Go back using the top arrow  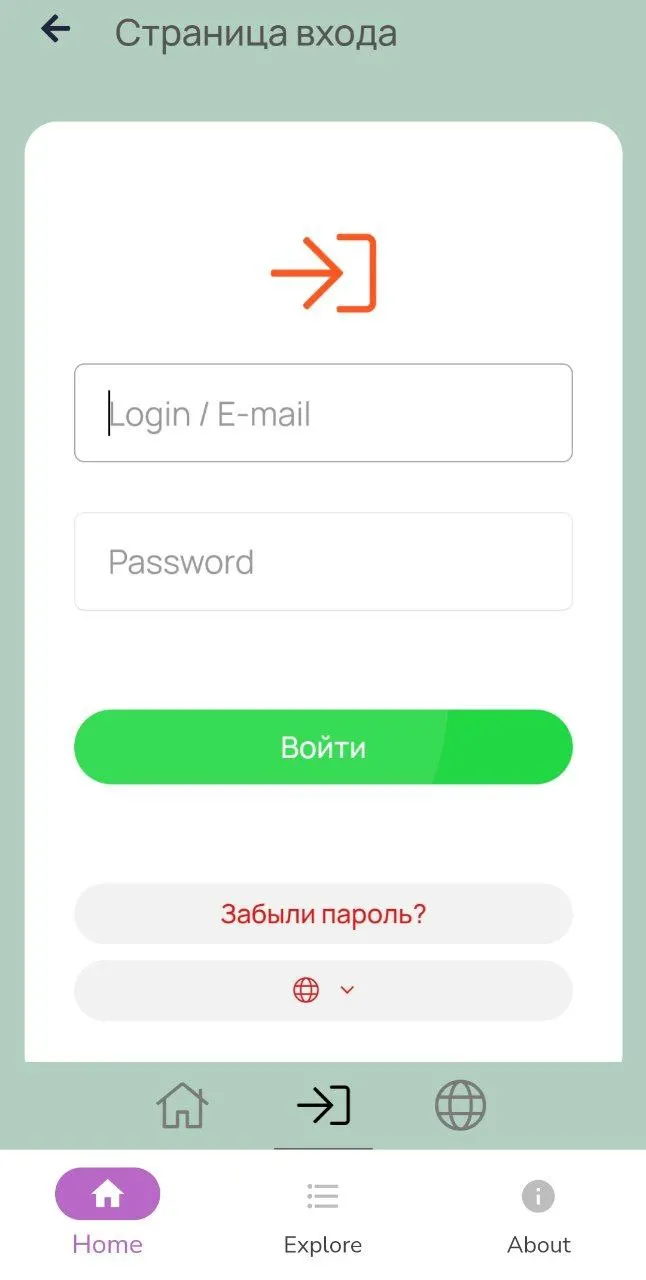[x=55, y=30]
